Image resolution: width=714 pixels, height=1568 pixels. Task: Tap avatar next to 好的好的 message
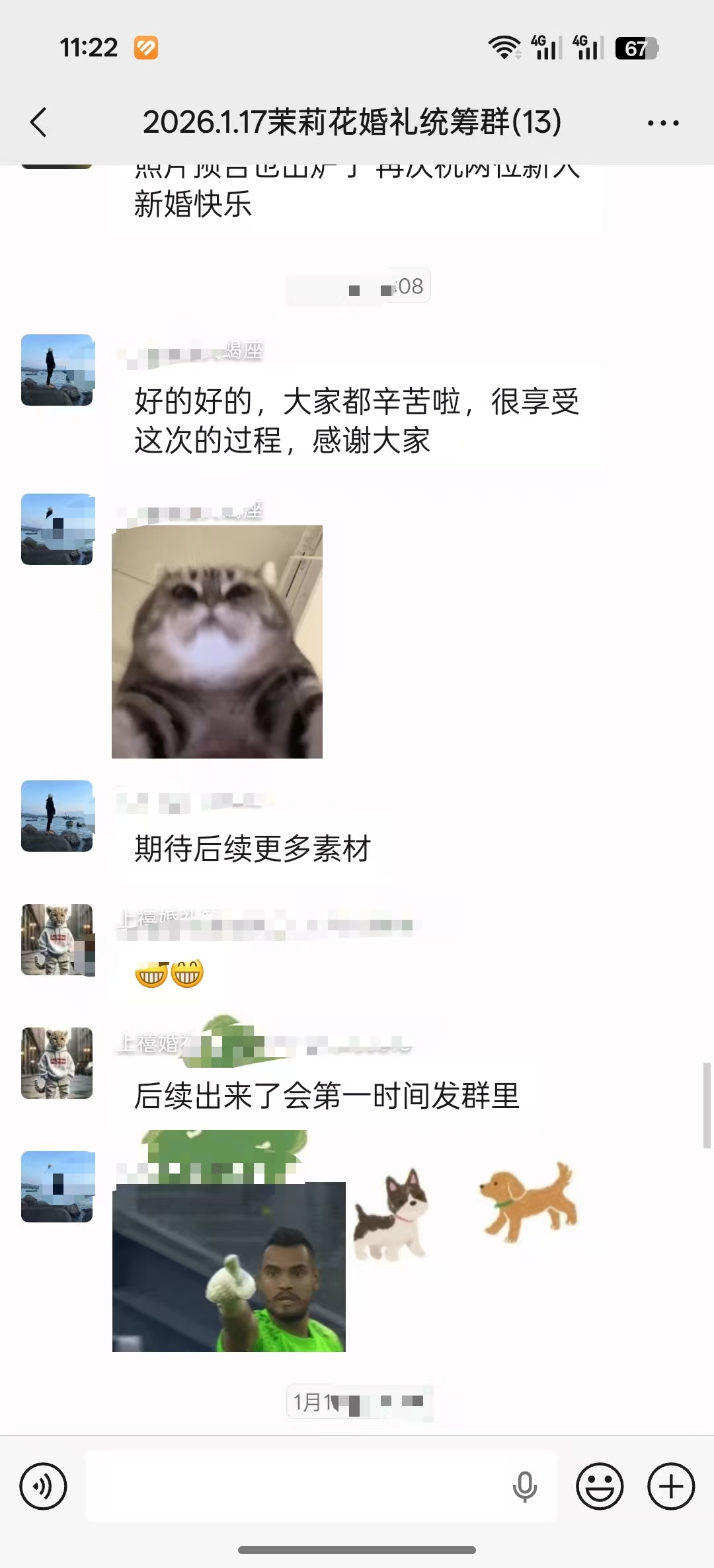(x=58, y=370)
